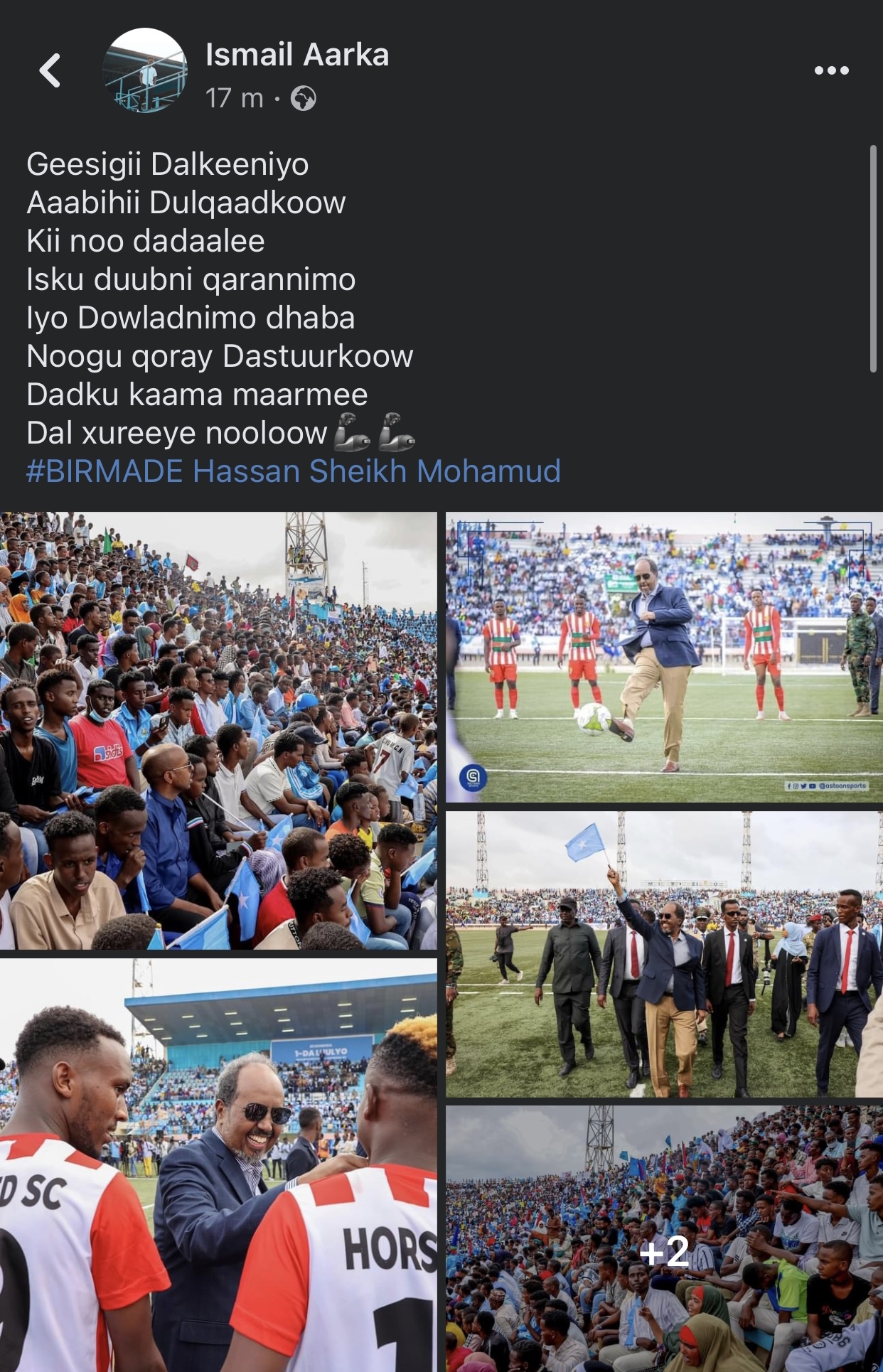Open the #BIRMADE hashtag
This screenshot has height=1372, width=883.
[105, 471]
